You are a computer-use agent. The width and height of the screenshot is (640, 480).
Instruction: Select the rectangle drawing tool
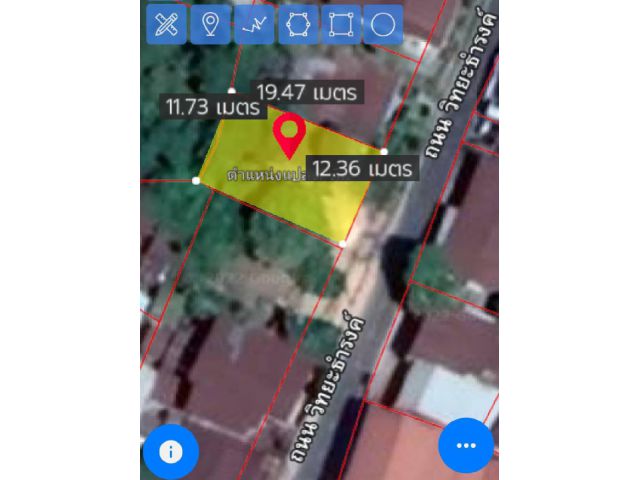340,24
